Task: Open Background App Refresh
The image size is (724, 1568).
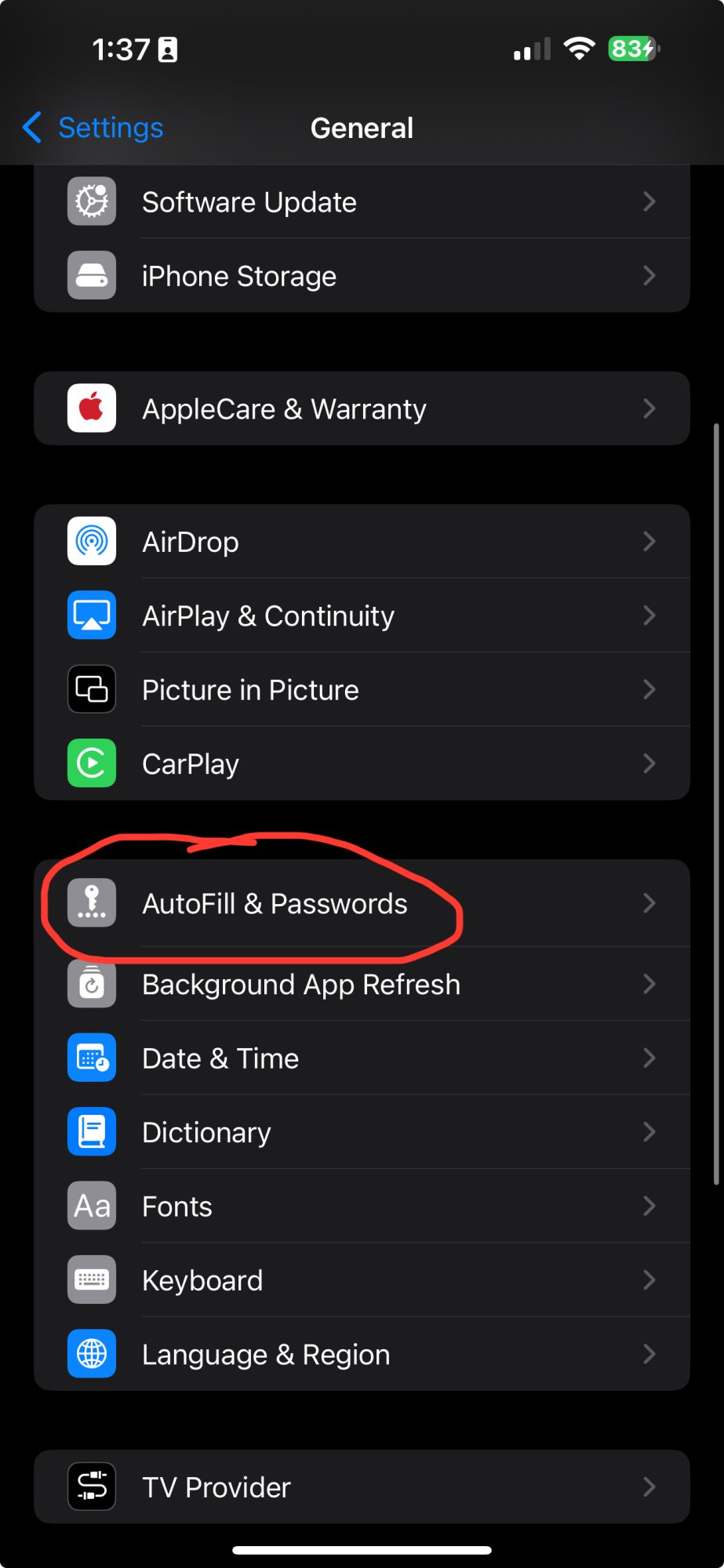Action: pos(361,984)
